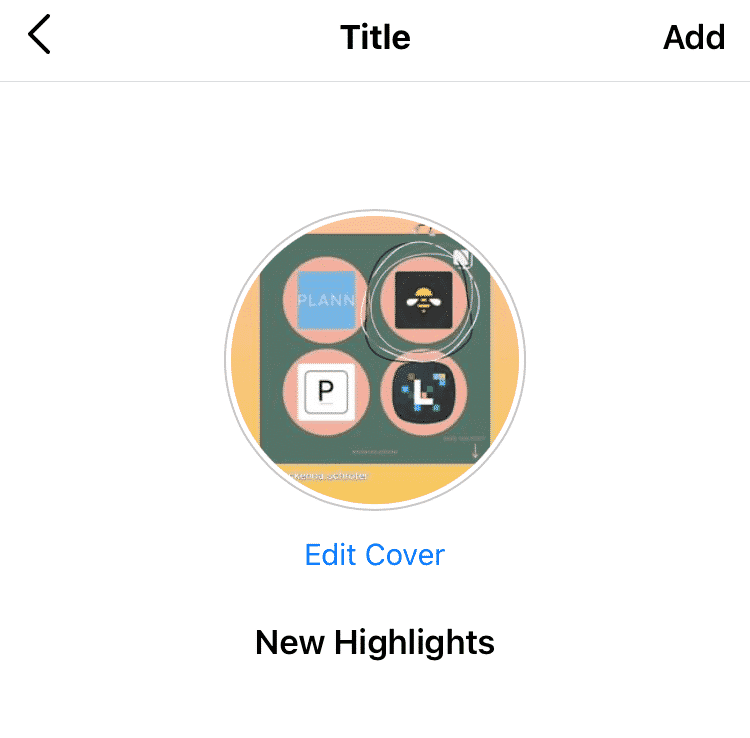Image resolution: width=750 pixels, height=738 pixels.
Task: Open the Edit Cover link
Action: pyautogui.click(x=375, y=554)
